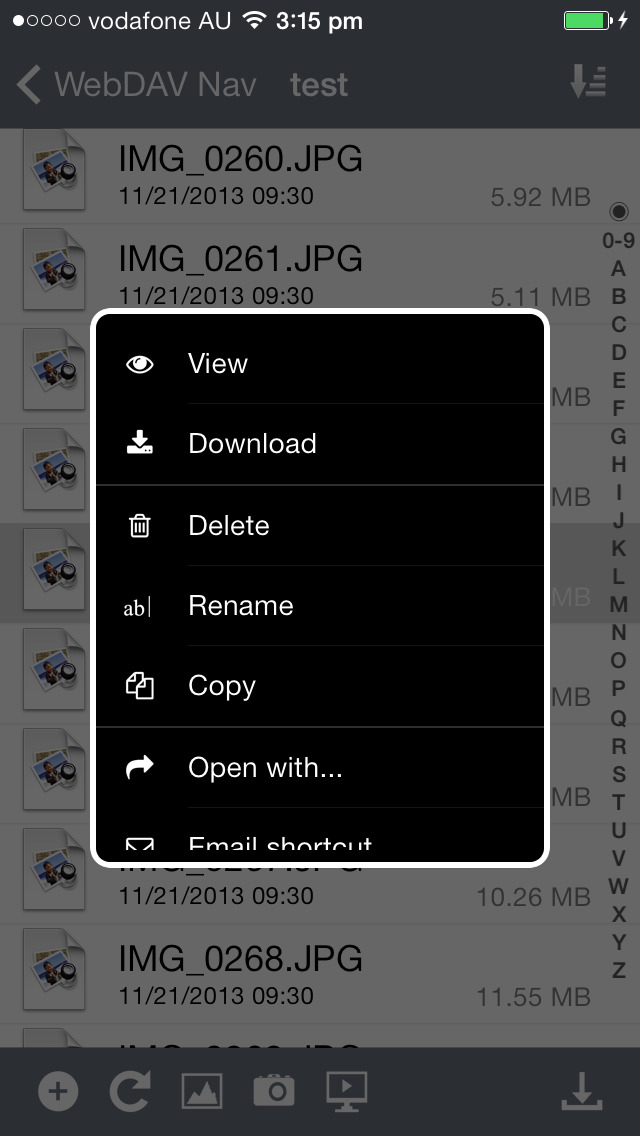
Task: Open the photo library icon
Action: (x=202, y=1091)
